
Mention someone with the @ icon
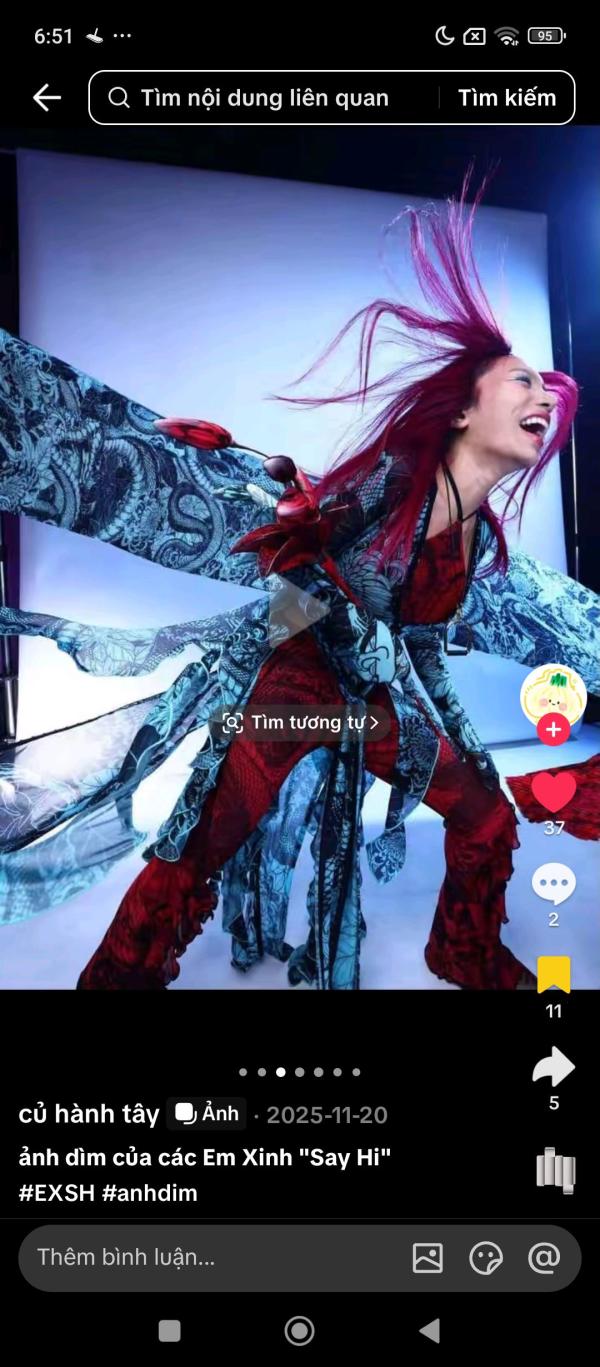(x=544, y=1258)
